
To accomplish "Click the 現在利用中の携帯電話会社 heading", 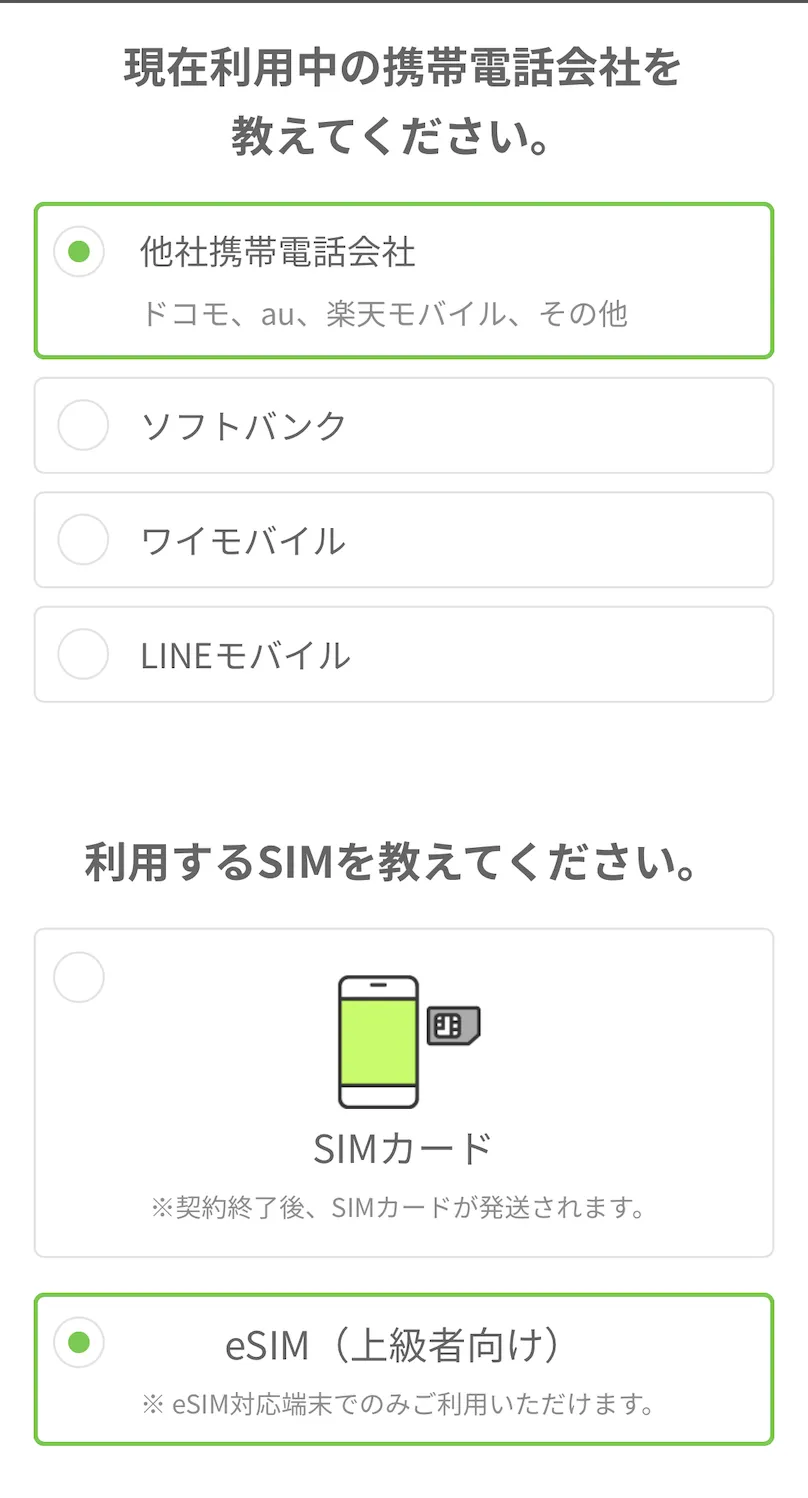I will (x=403, y=98).
